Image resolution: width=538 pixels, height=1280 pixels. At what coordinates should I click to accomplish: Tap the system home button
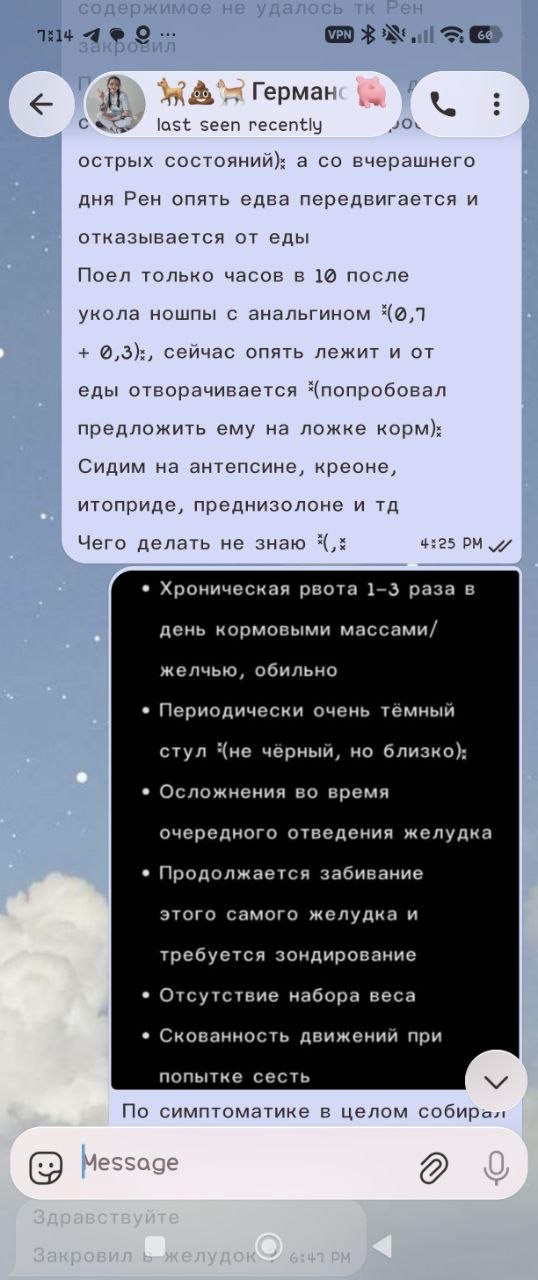(268, 1245)
